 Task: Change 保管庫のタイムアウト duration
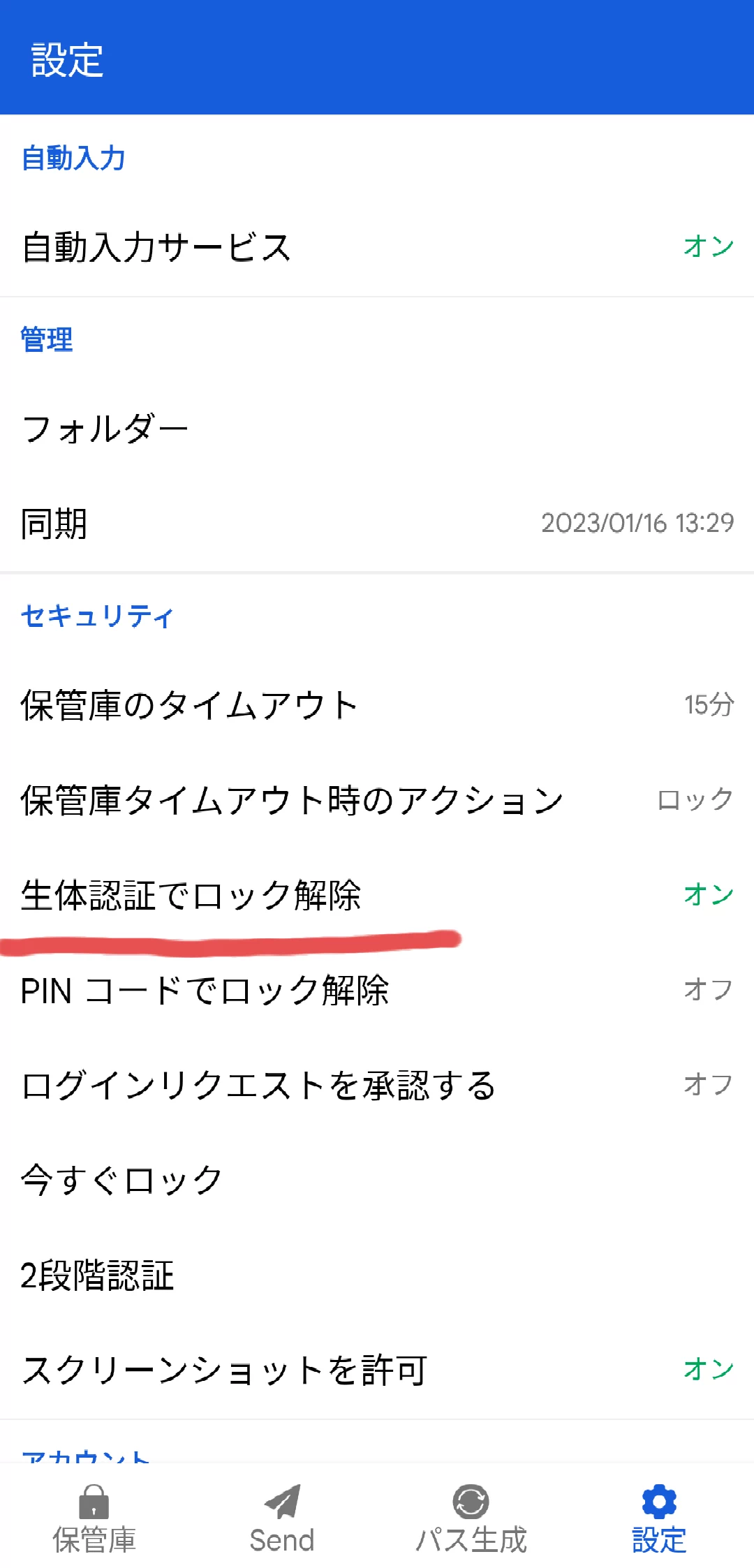point(377,704)
